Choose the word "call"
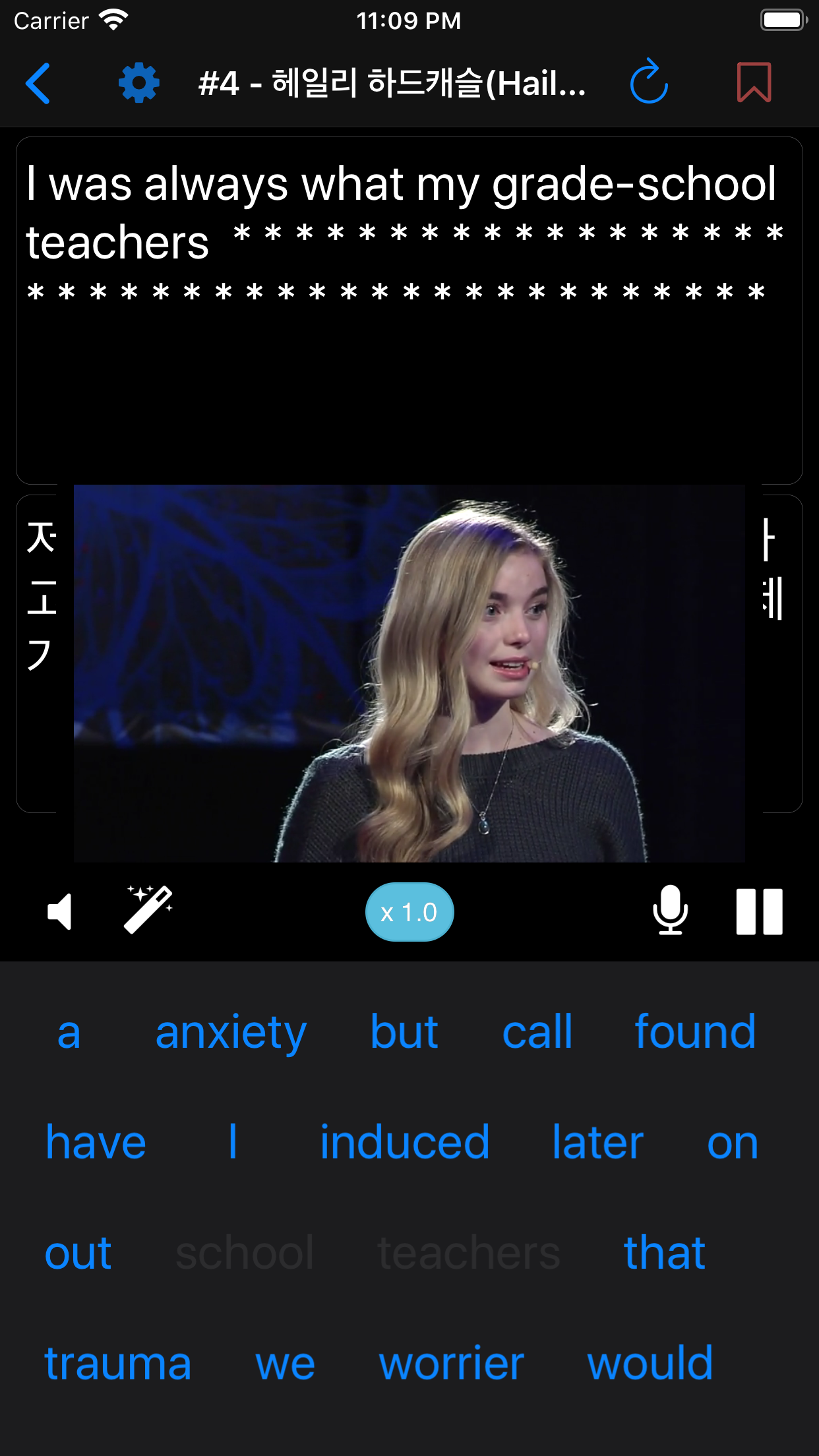This screenshot has width=819, height=1456. (537, 1033)
